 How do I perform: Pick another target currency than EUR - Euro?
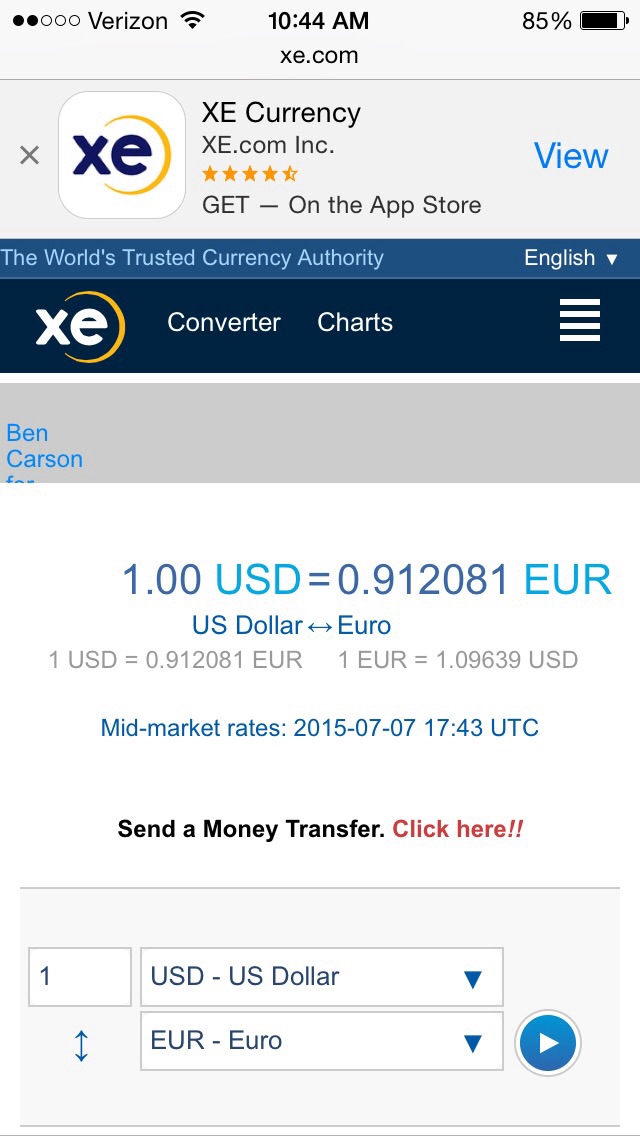point(321,1041)
